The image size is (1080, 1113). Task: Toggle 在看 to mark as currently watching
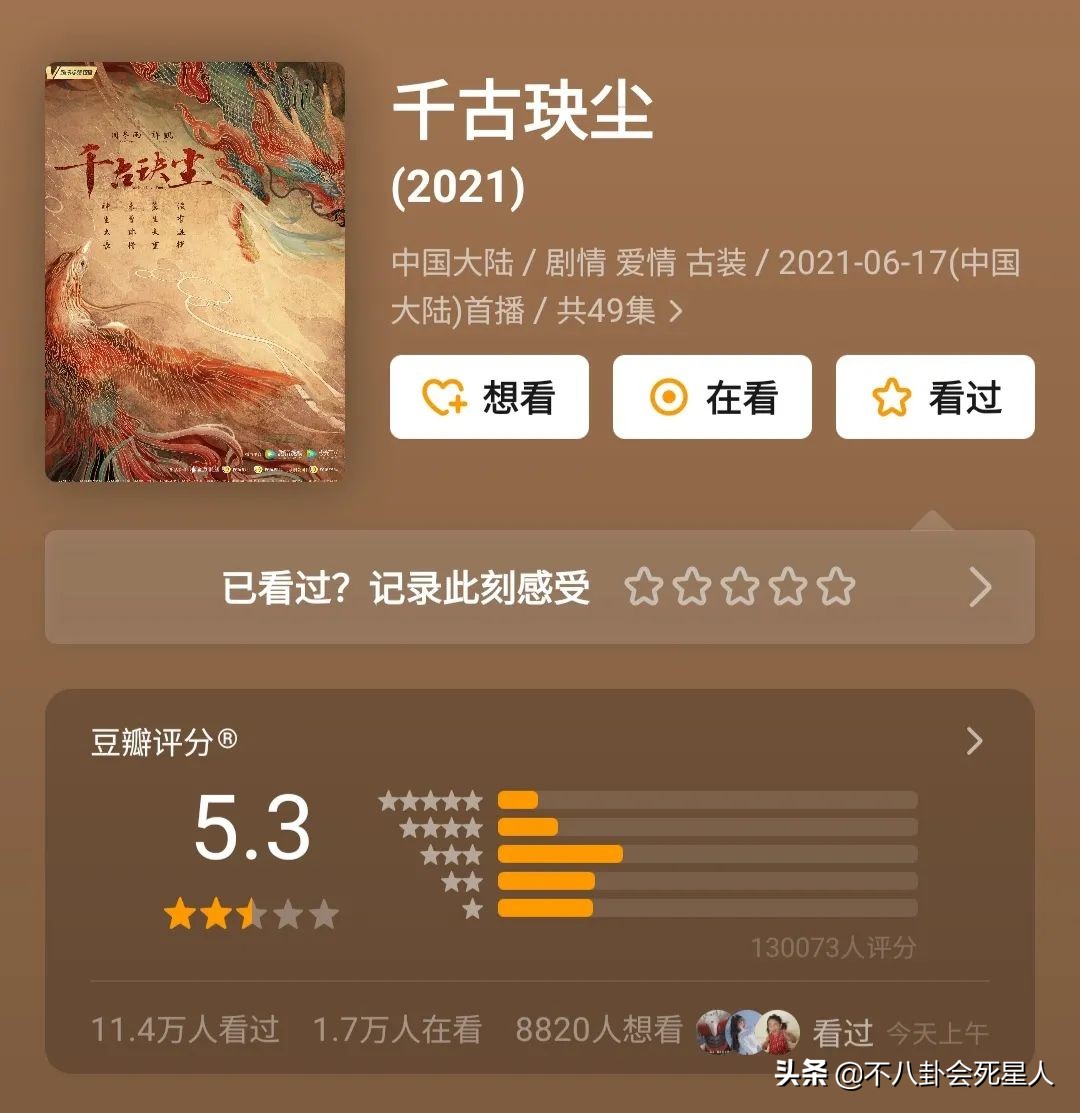pyautogui.click(x=712, y=397)
